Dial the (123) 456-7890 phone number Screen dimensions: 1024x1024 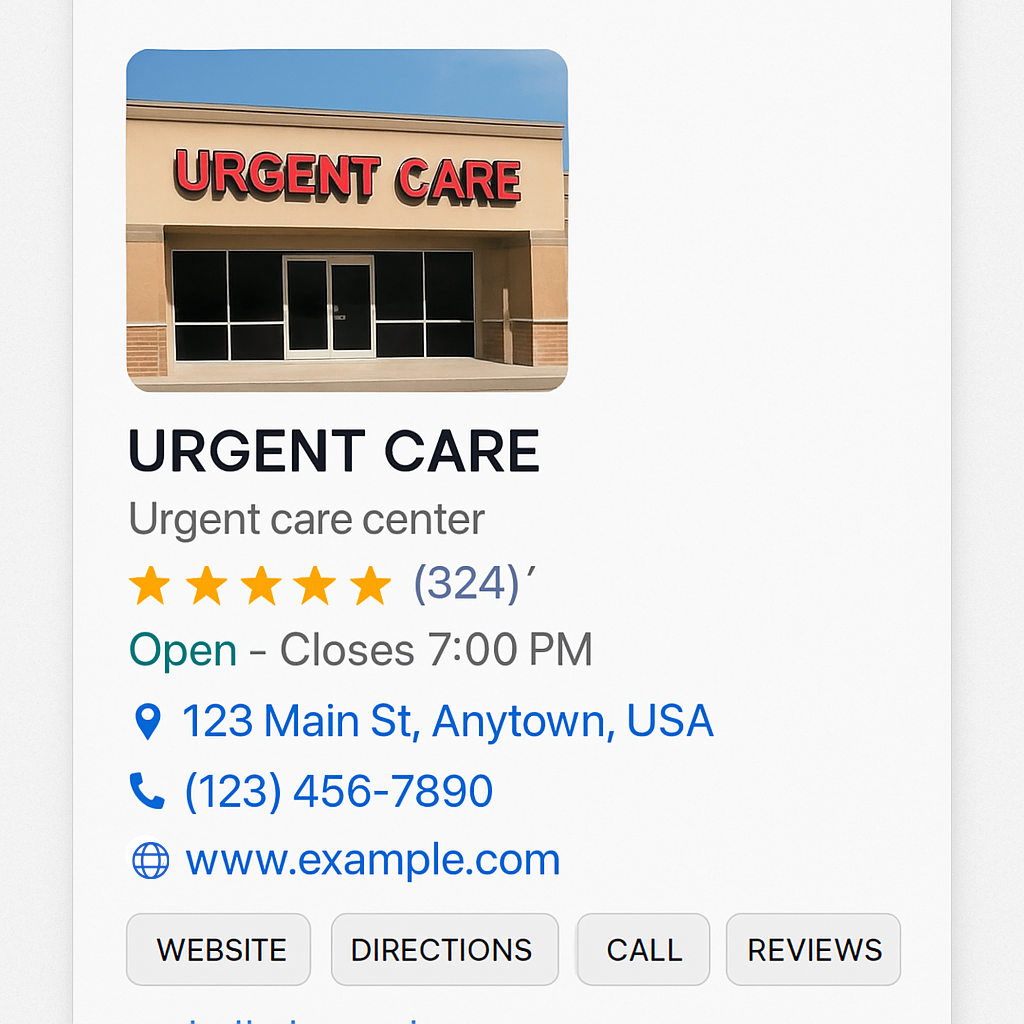(338, 791)
